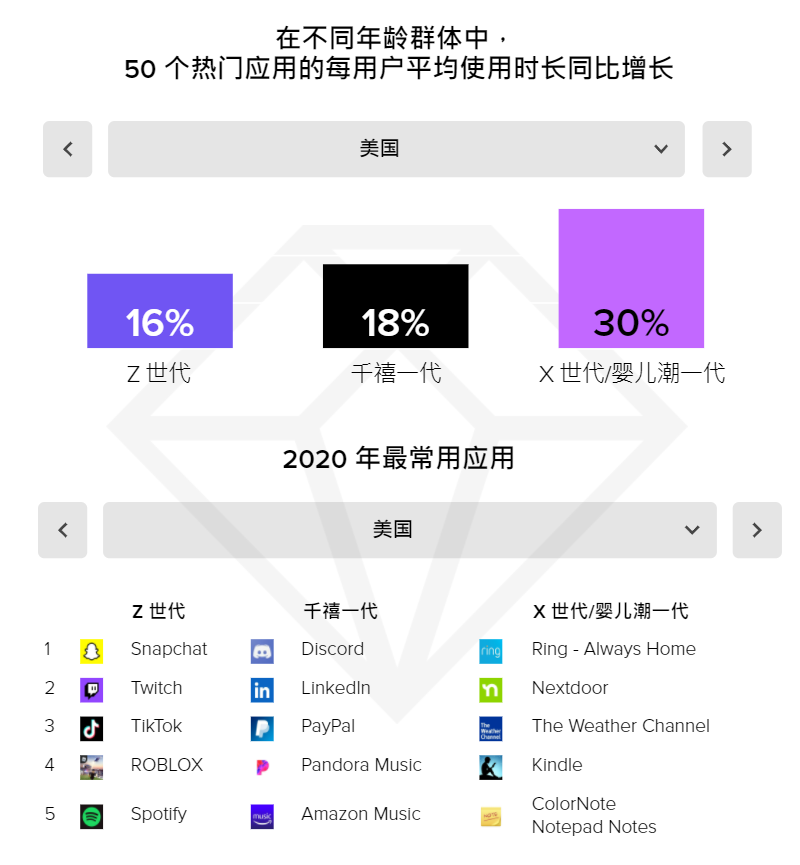Viewport: 800px width, 865px height.
Task: Show previous country for 2020 年最常用应用
Action: click(63, 530)
